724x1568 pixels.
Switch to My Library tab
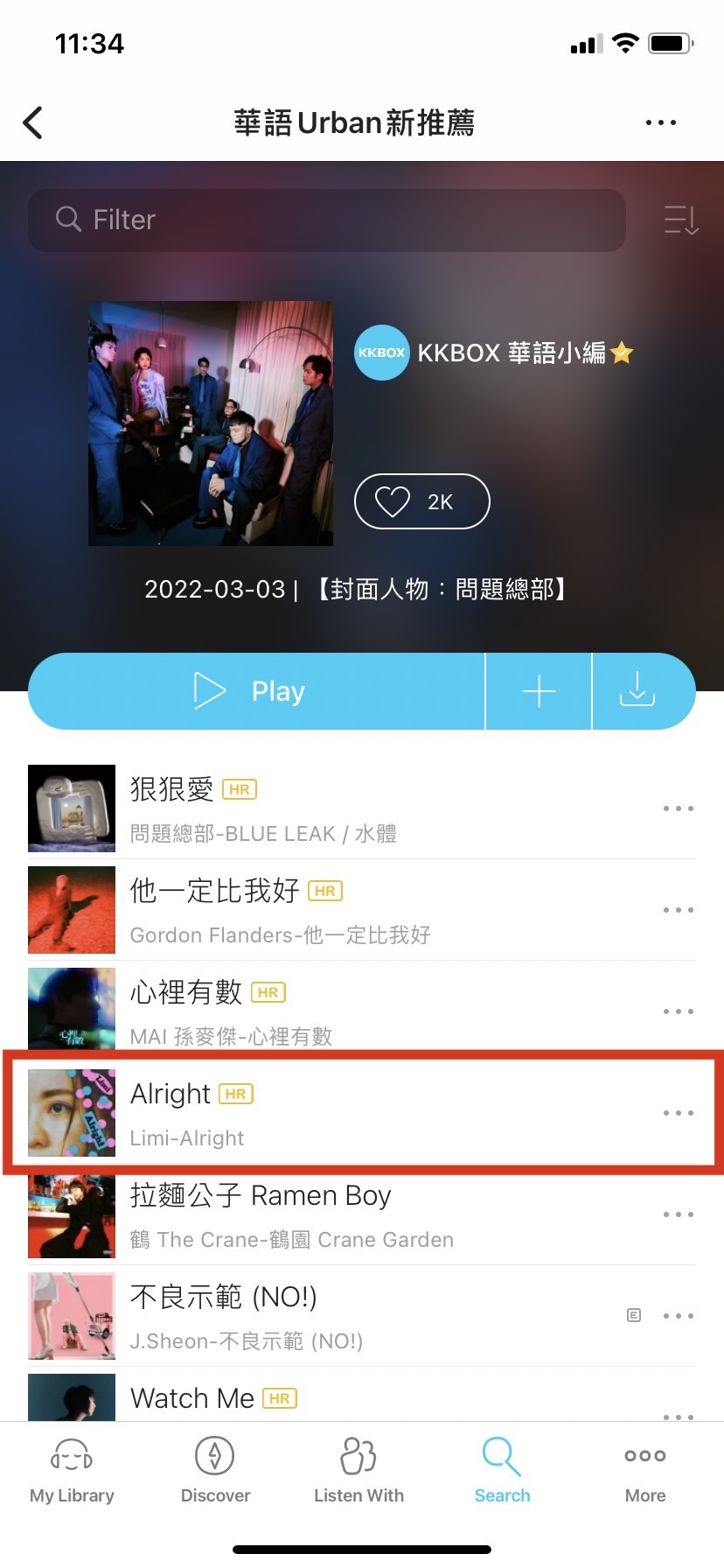[72, 1472]
